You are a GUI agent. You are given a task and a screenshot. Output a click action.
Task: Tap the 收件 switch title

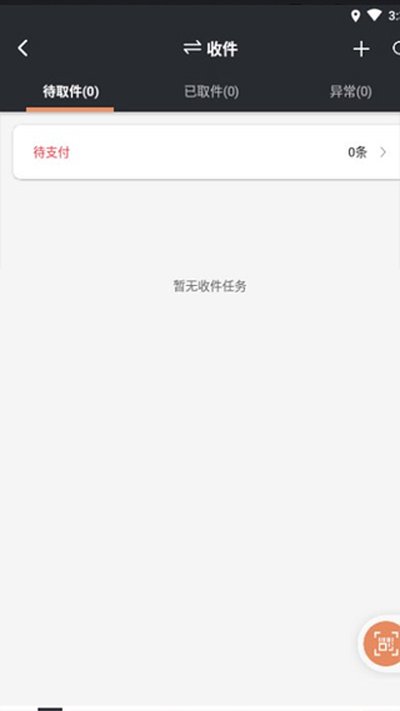coord(210,49)
